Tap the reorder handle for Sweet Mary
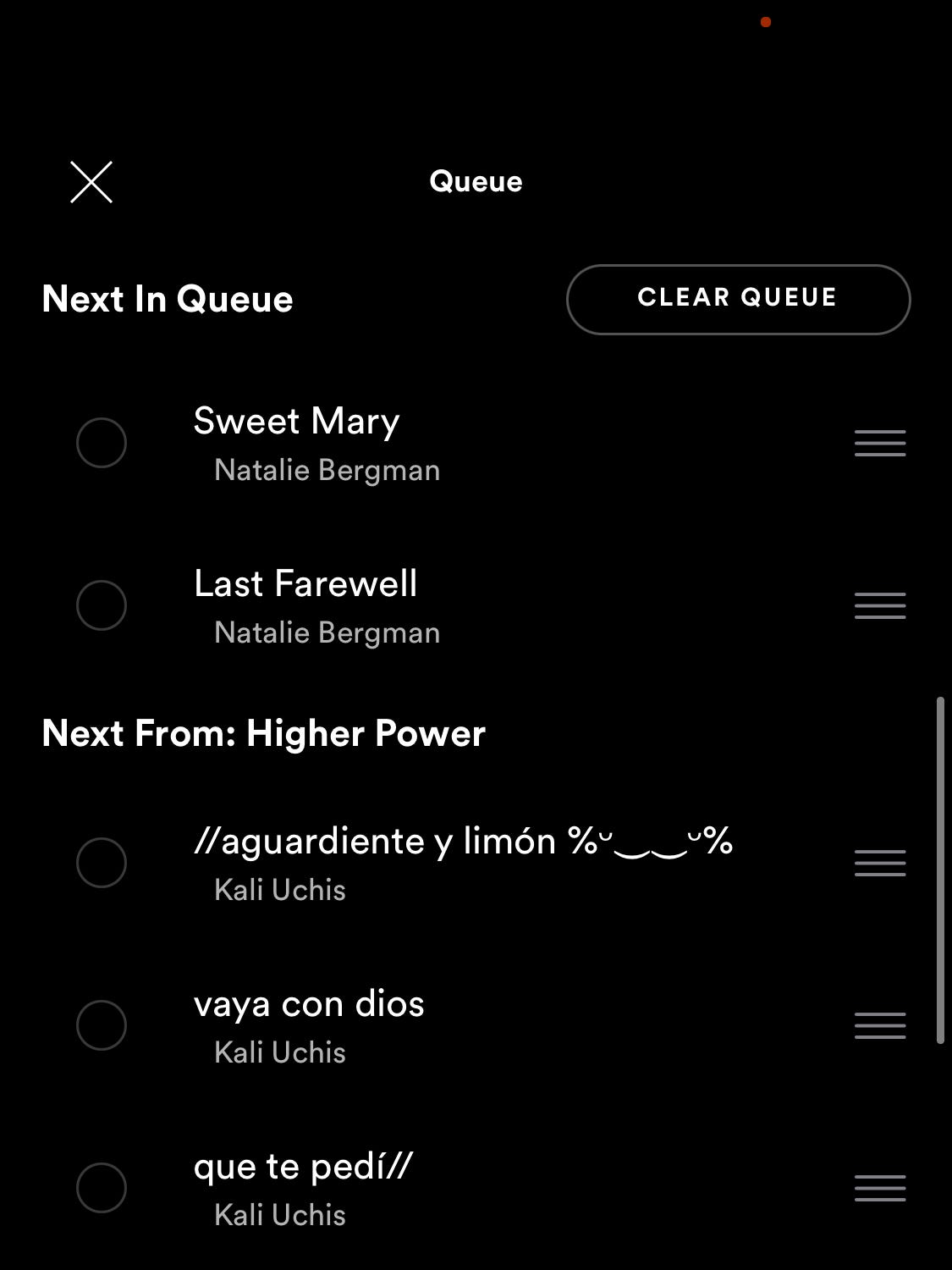Image resolution: width=952 pixels, height=1270 pixels. (x=880, y=443)
